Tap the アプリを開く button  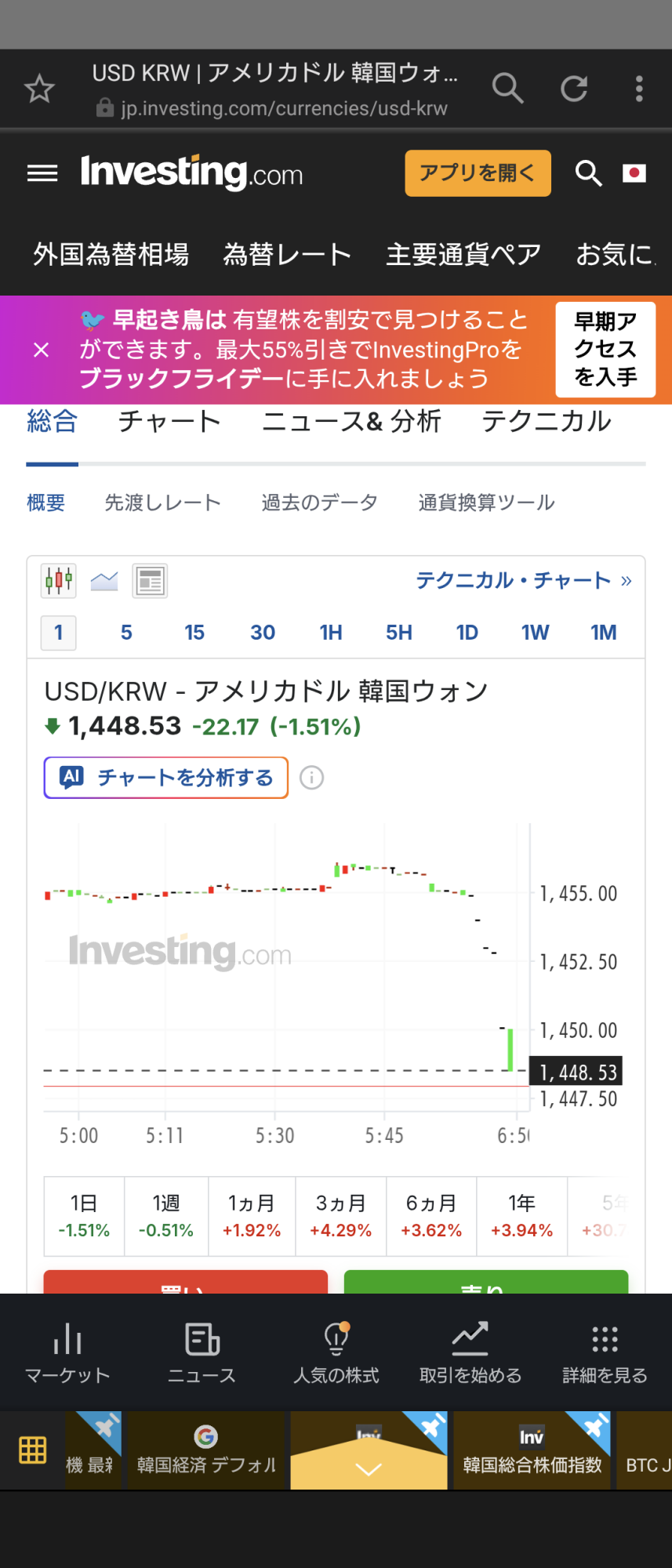pos(478,173)
